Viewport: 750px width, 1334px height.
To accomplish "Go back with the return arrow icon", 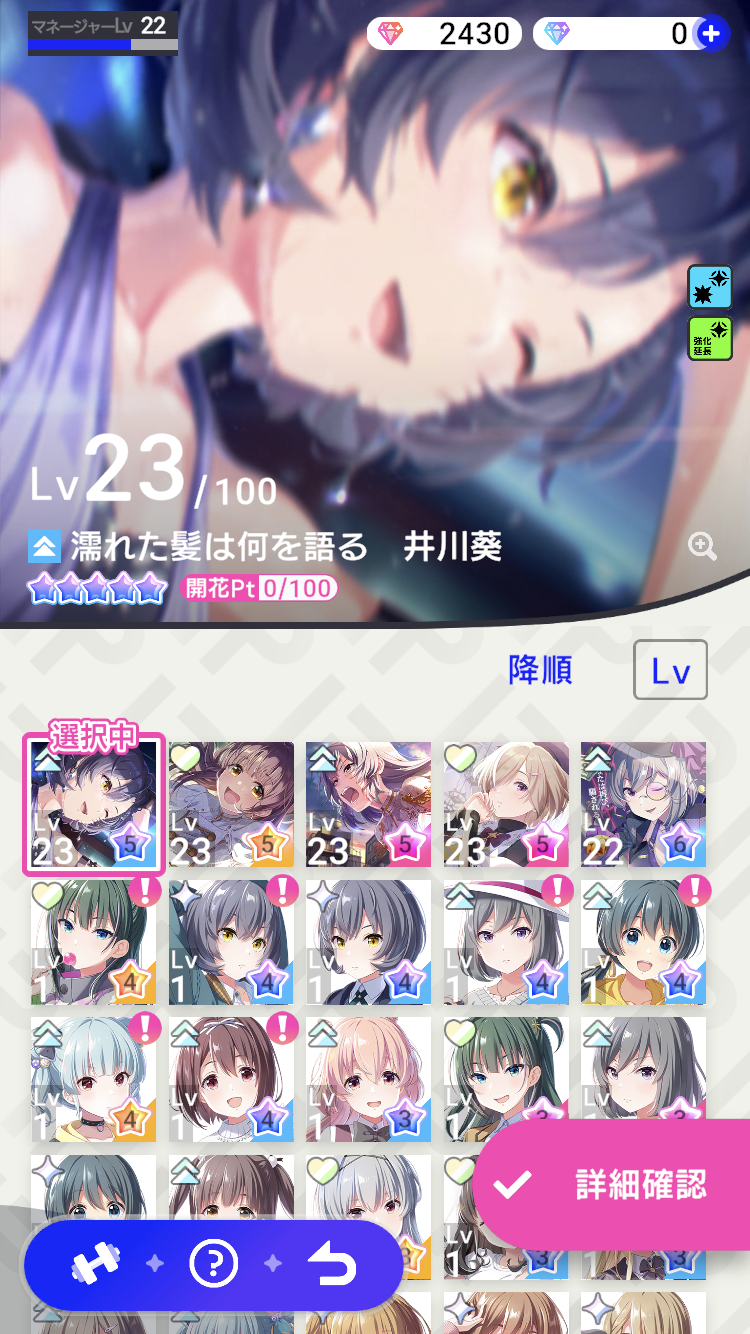I will [333, 1265].
